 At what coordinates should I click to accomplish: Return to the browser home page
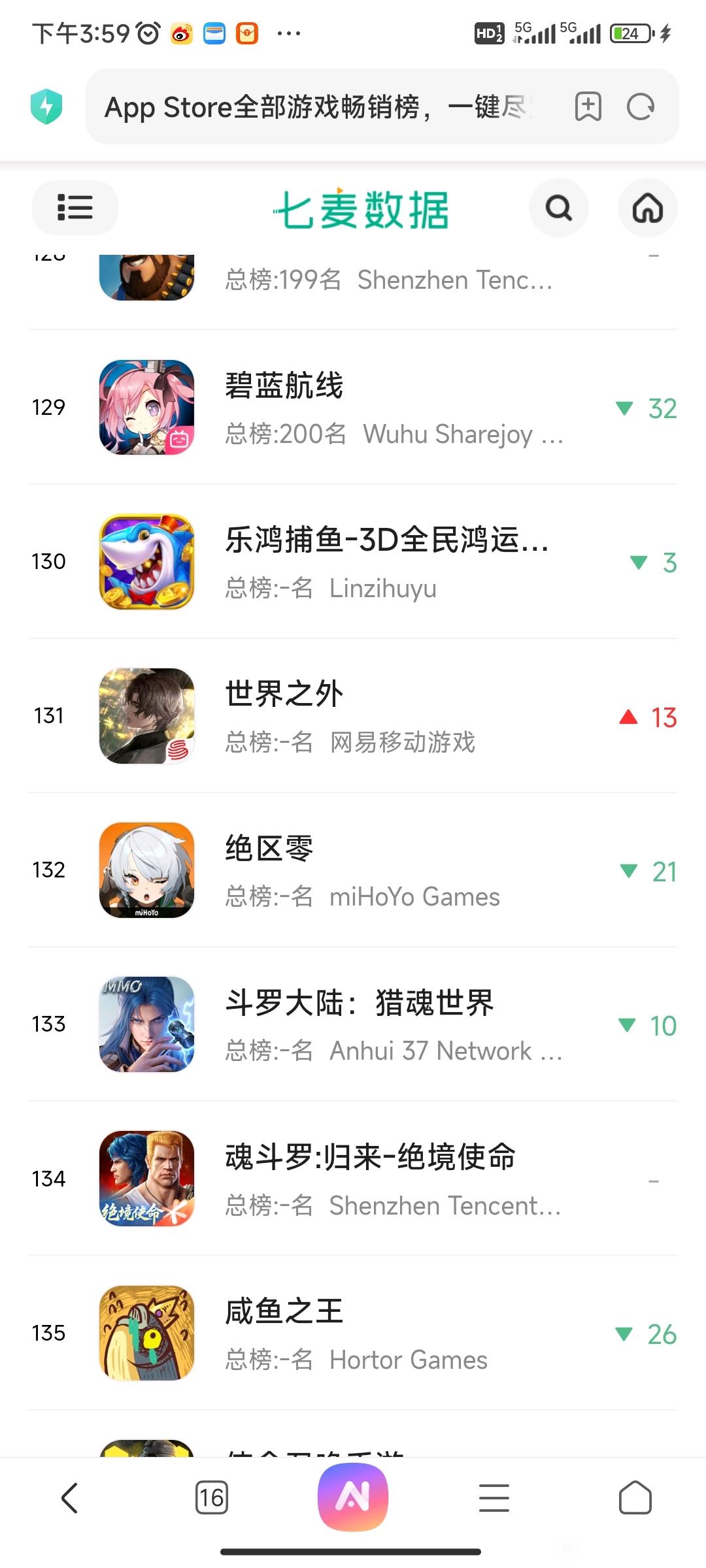pos(635,1497)
